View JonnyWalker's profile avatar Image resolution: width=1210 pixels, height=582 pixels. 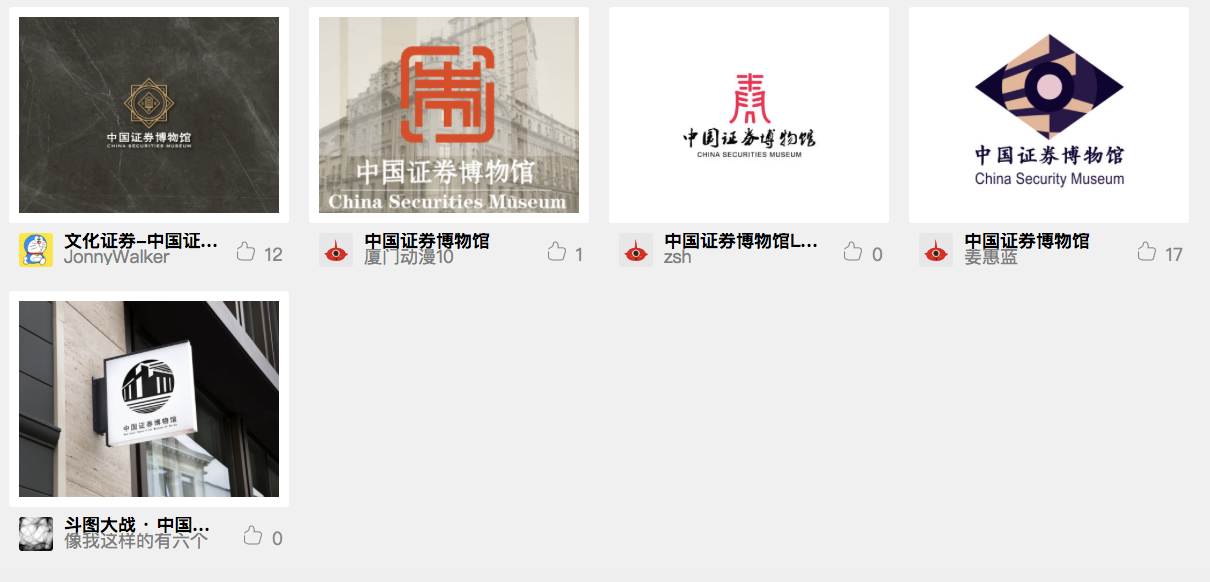pos(36,250)
